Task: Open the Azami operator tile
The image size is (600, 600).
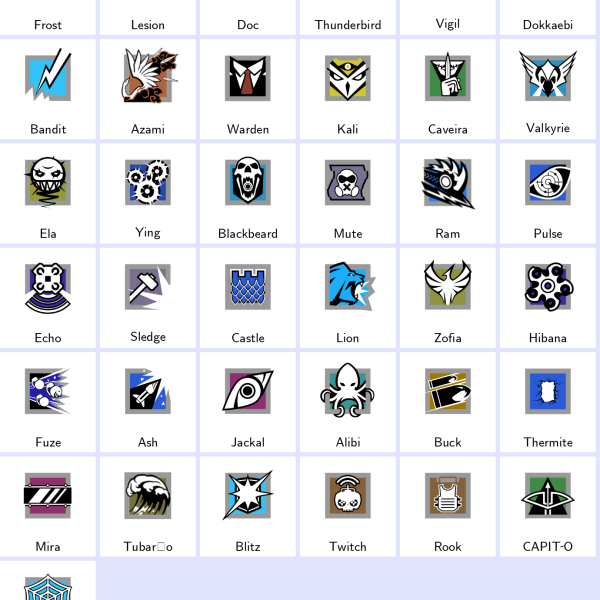Action: (x=148, y=88)
